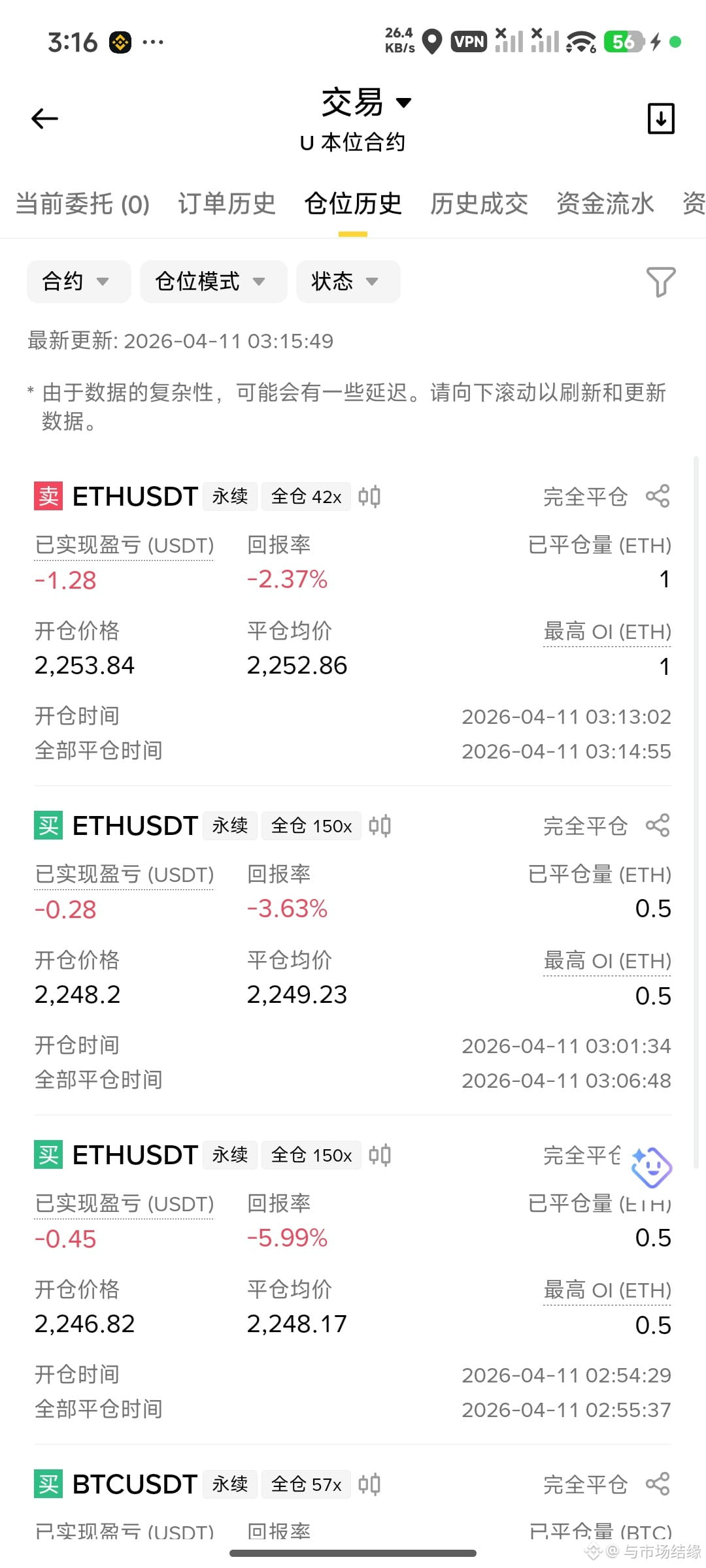Switch to the 订单历史 tab

(227, 204)
